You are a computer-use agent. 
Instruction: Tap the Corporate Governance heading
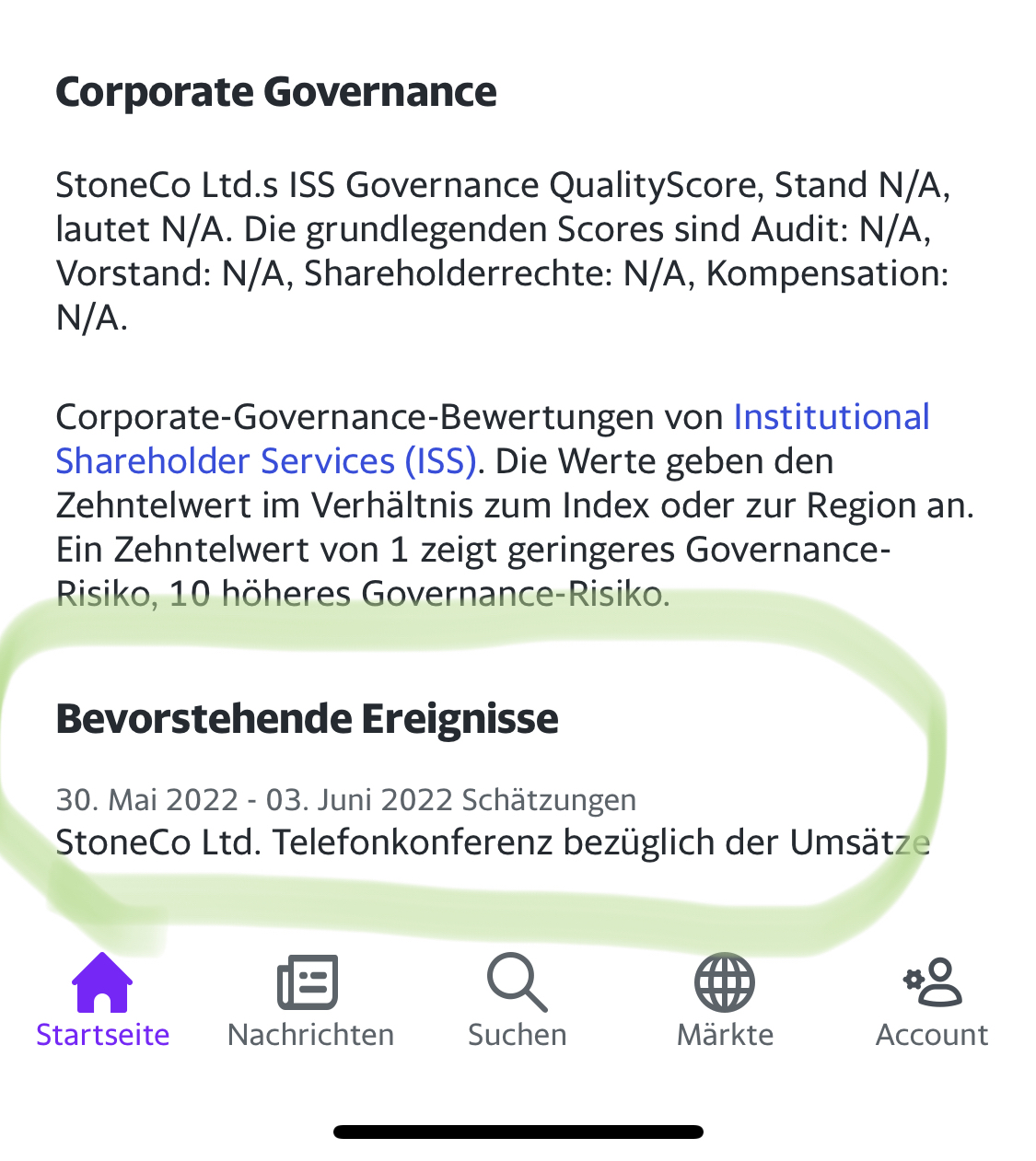(x=276, y=91)
